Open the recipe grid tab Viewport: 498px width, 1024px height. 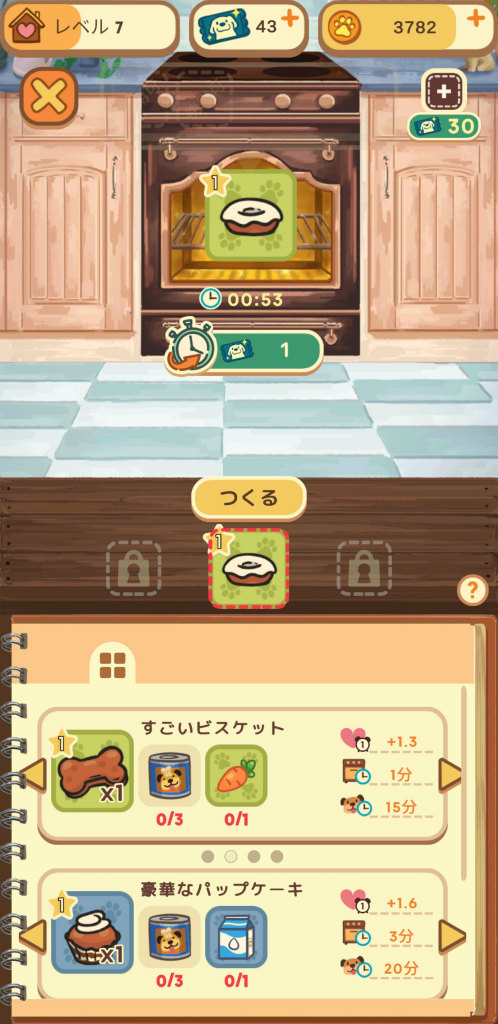point(112,665)
